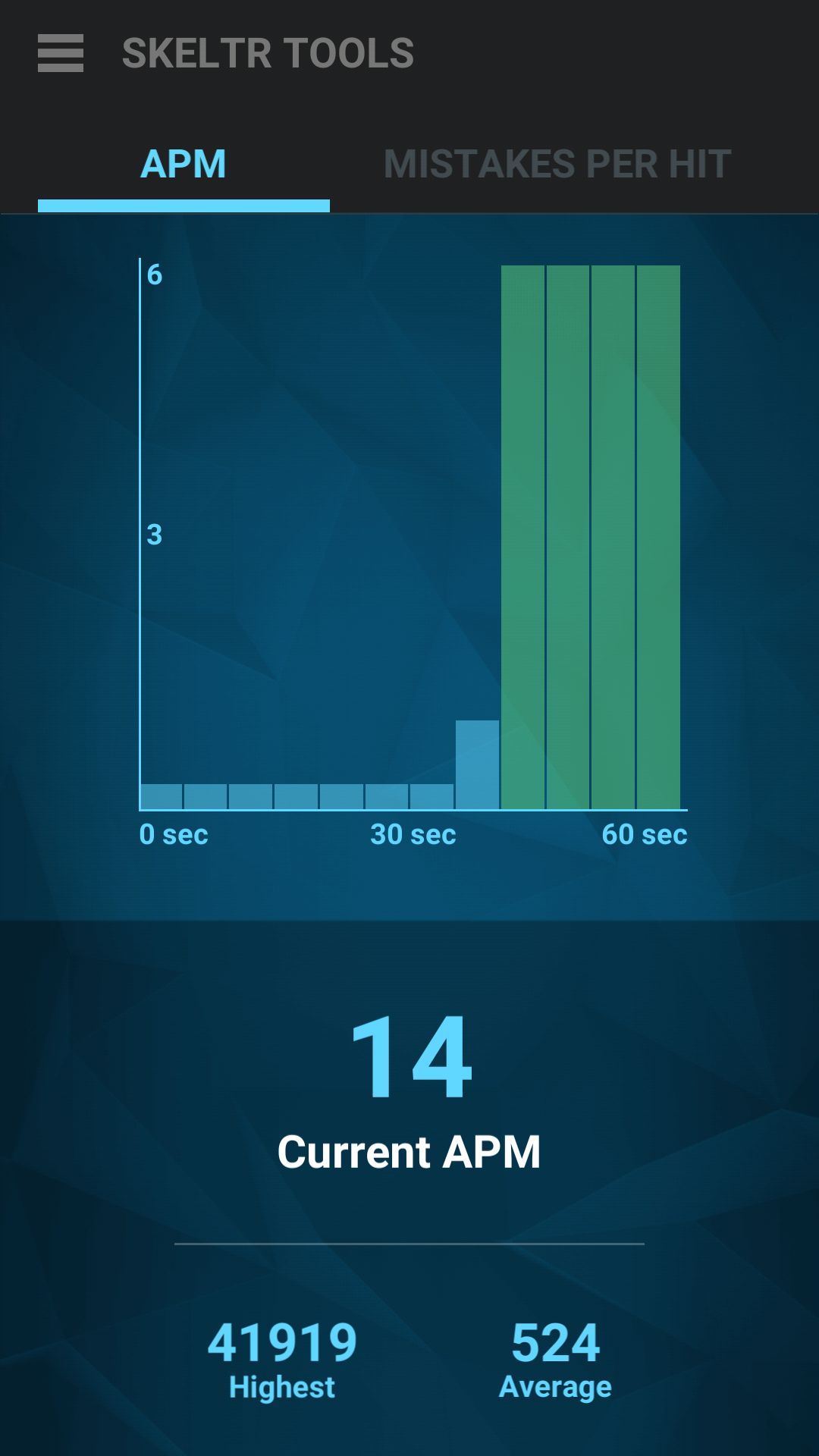The height and width of the screenshot is (1456, 819).
Task: Open the hamburger navigation menu
Action: click(x=61, y=53)
